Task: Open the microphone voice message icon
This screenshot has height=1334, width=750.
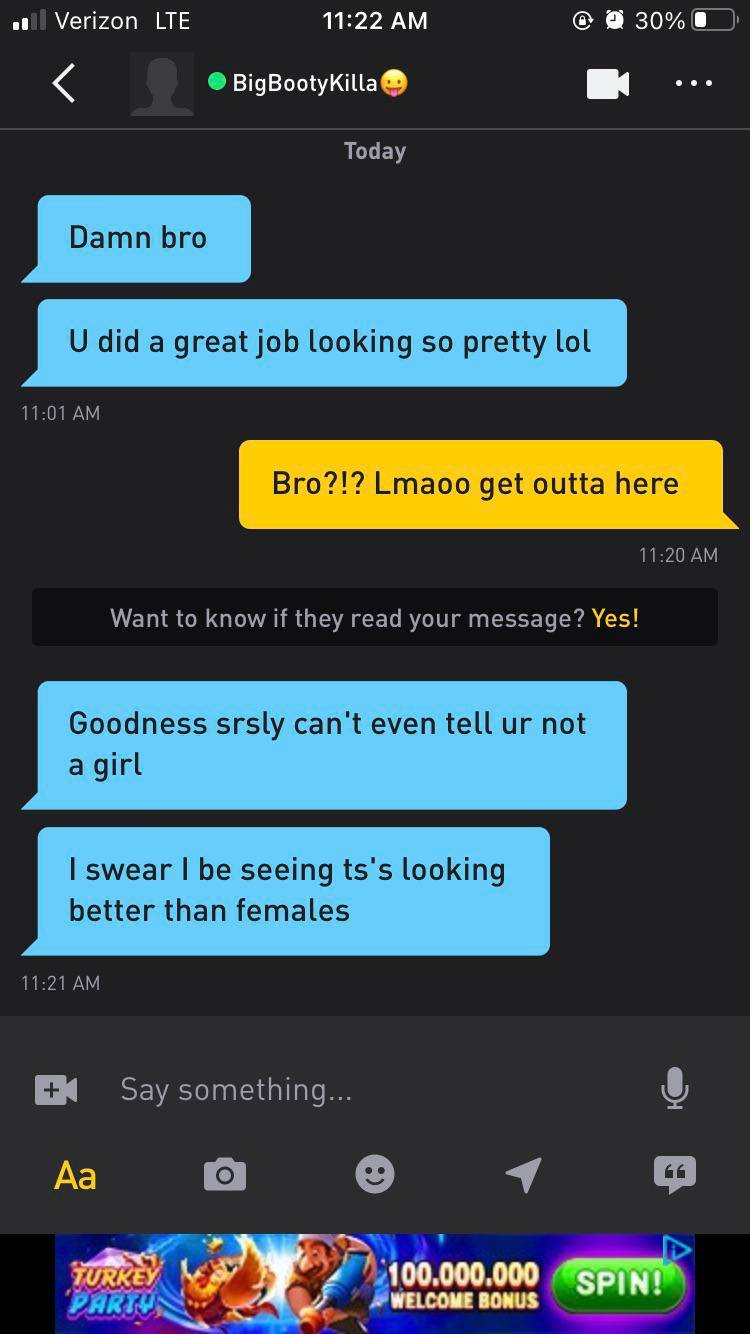Action: [x=674, y=1089]
